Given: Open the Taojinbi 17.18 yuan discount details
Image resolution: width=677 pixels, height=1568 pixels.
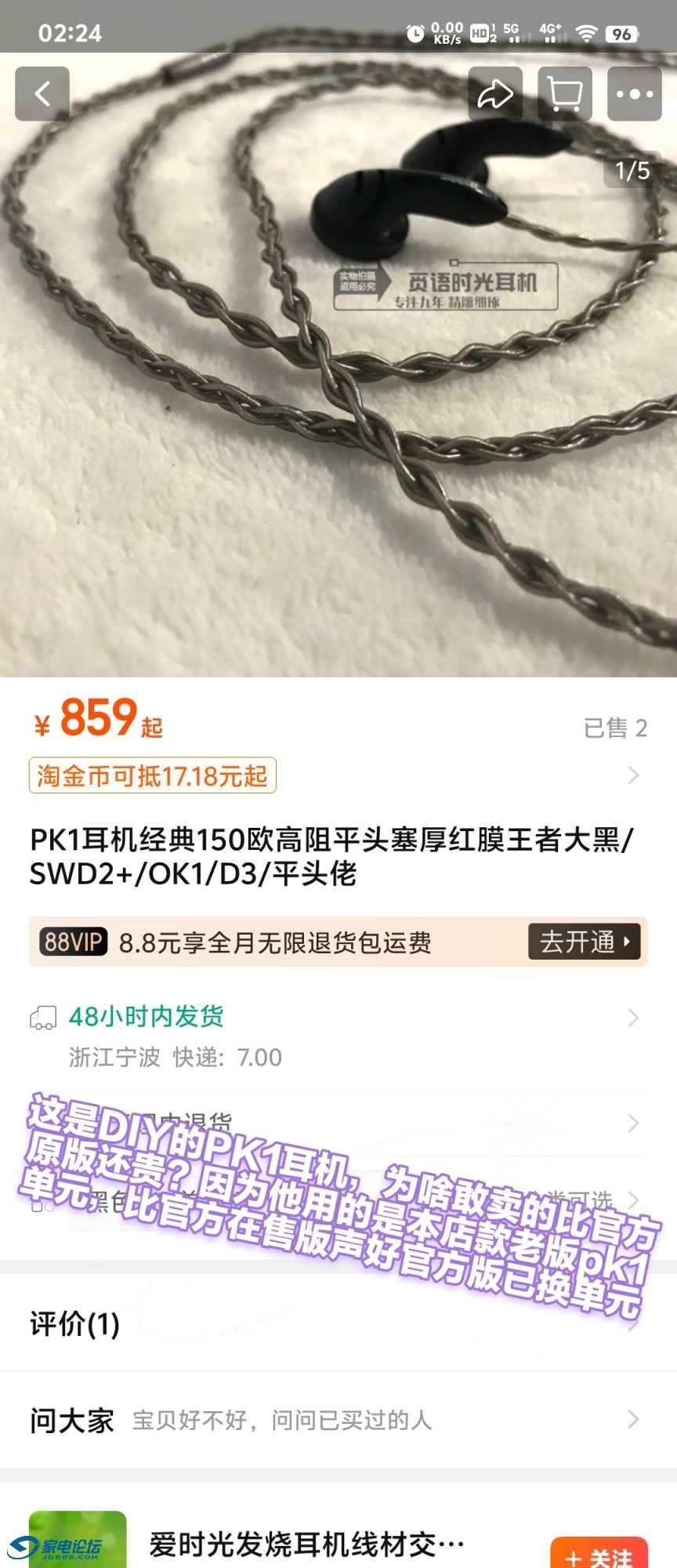Looking at the screenshot, I should click(153, 776).
